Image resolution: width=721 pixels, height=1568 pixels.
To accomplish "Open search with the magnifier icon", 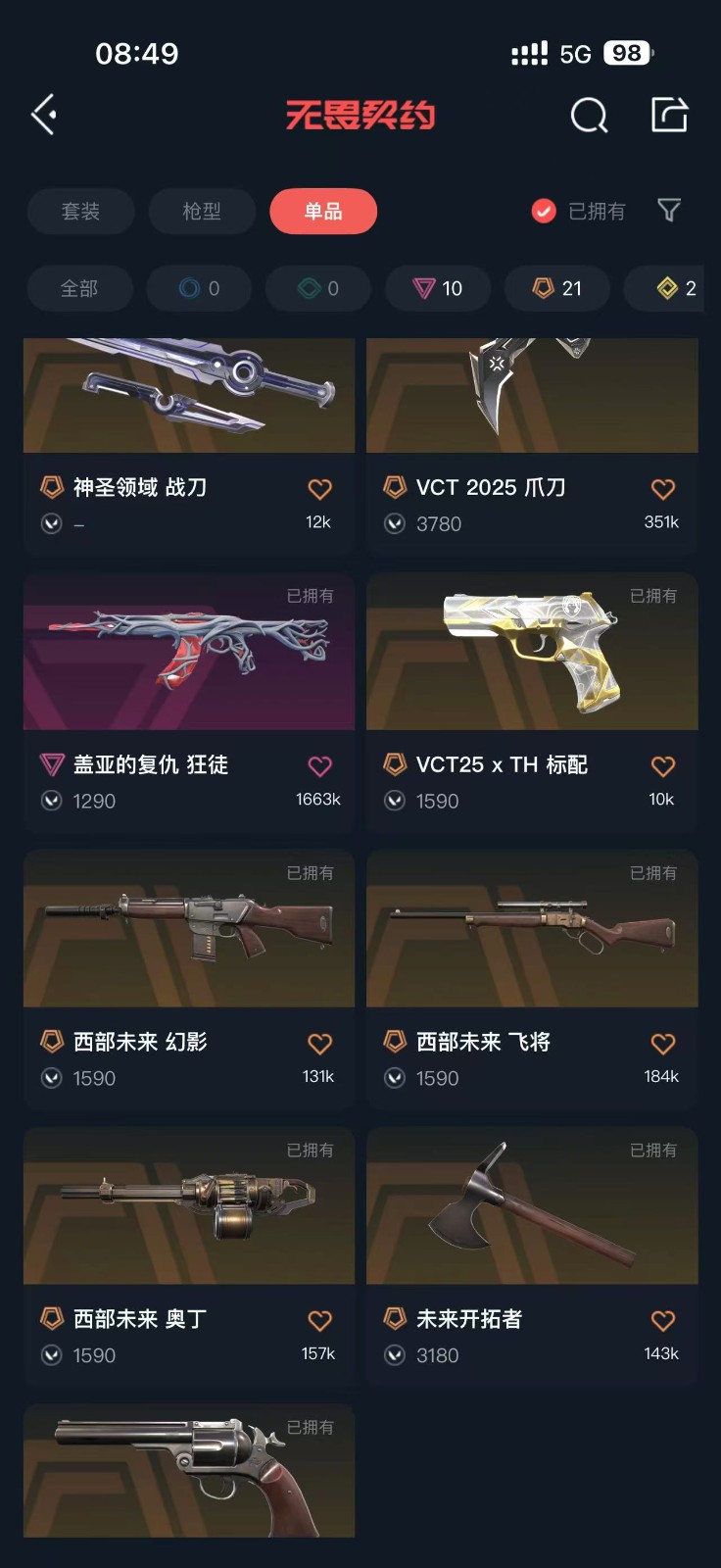I will click(589, 116).
